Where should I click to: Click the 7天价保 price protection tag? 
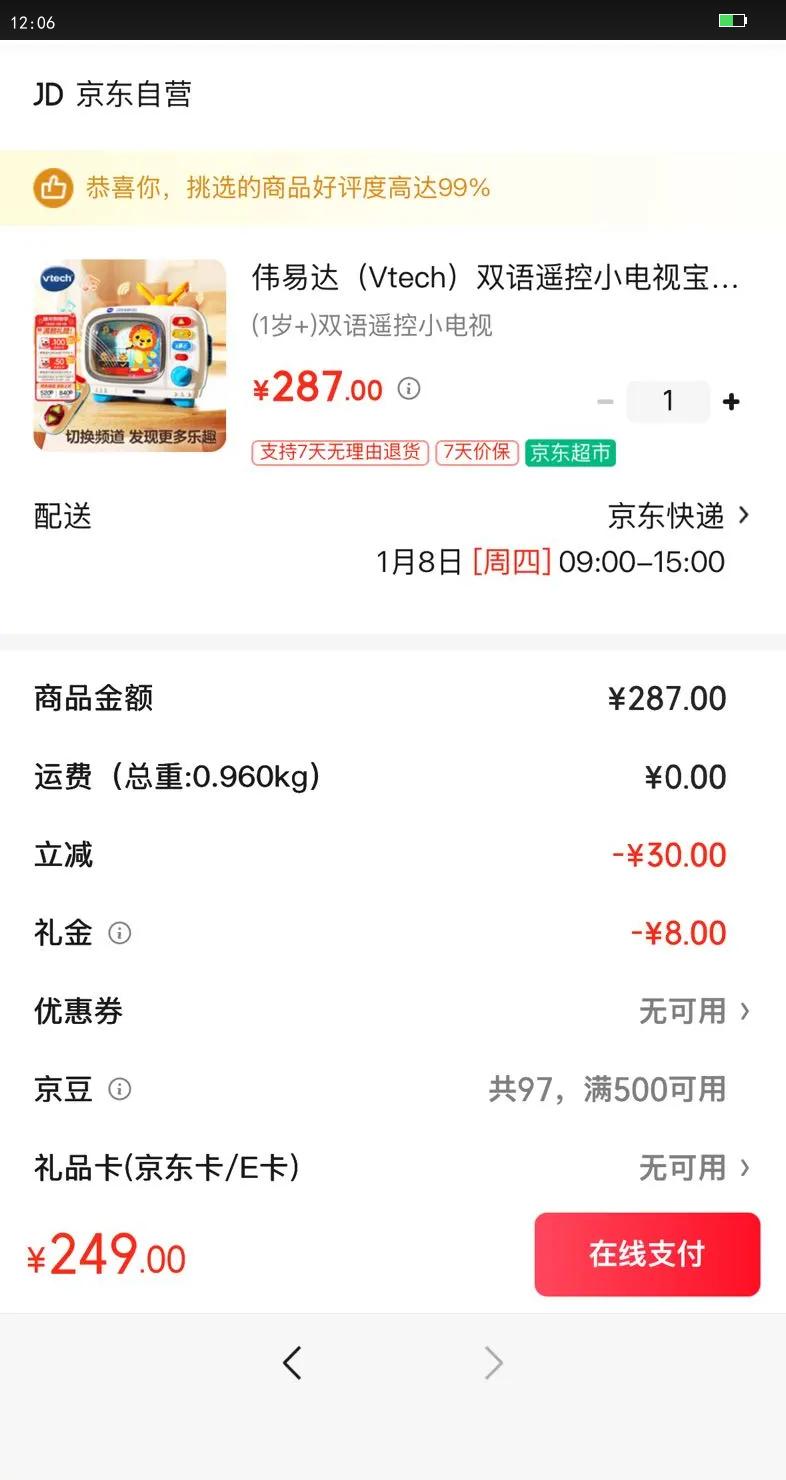[476, 452]
